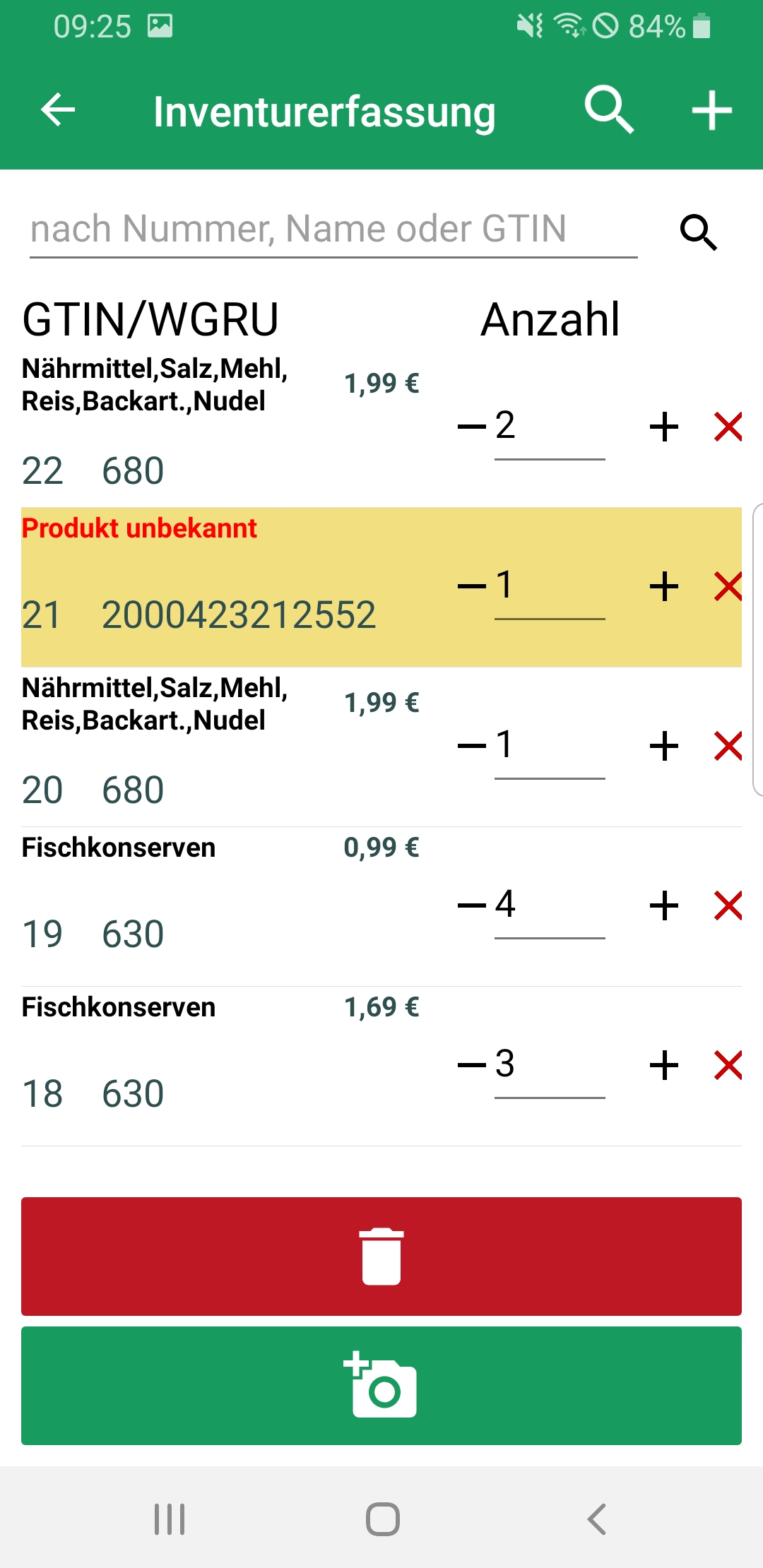This screenshot has height=1568, width=763.
Task: Go back using the arrow icon
Action: pos(56,109)
